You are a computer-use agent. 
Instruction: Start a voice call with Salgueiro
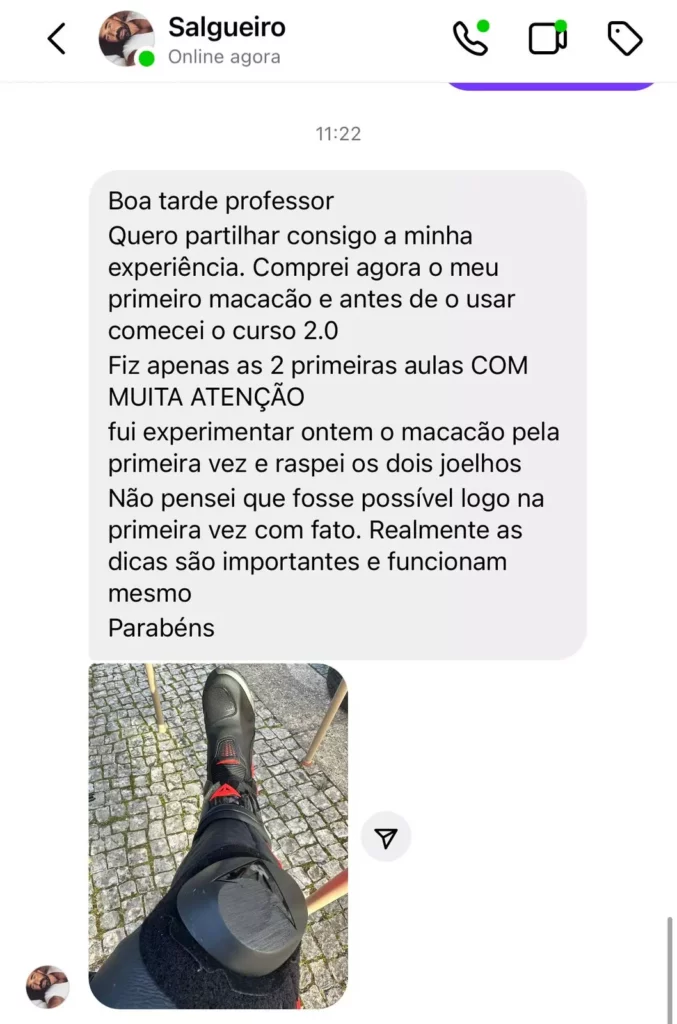tap(469, 39)
